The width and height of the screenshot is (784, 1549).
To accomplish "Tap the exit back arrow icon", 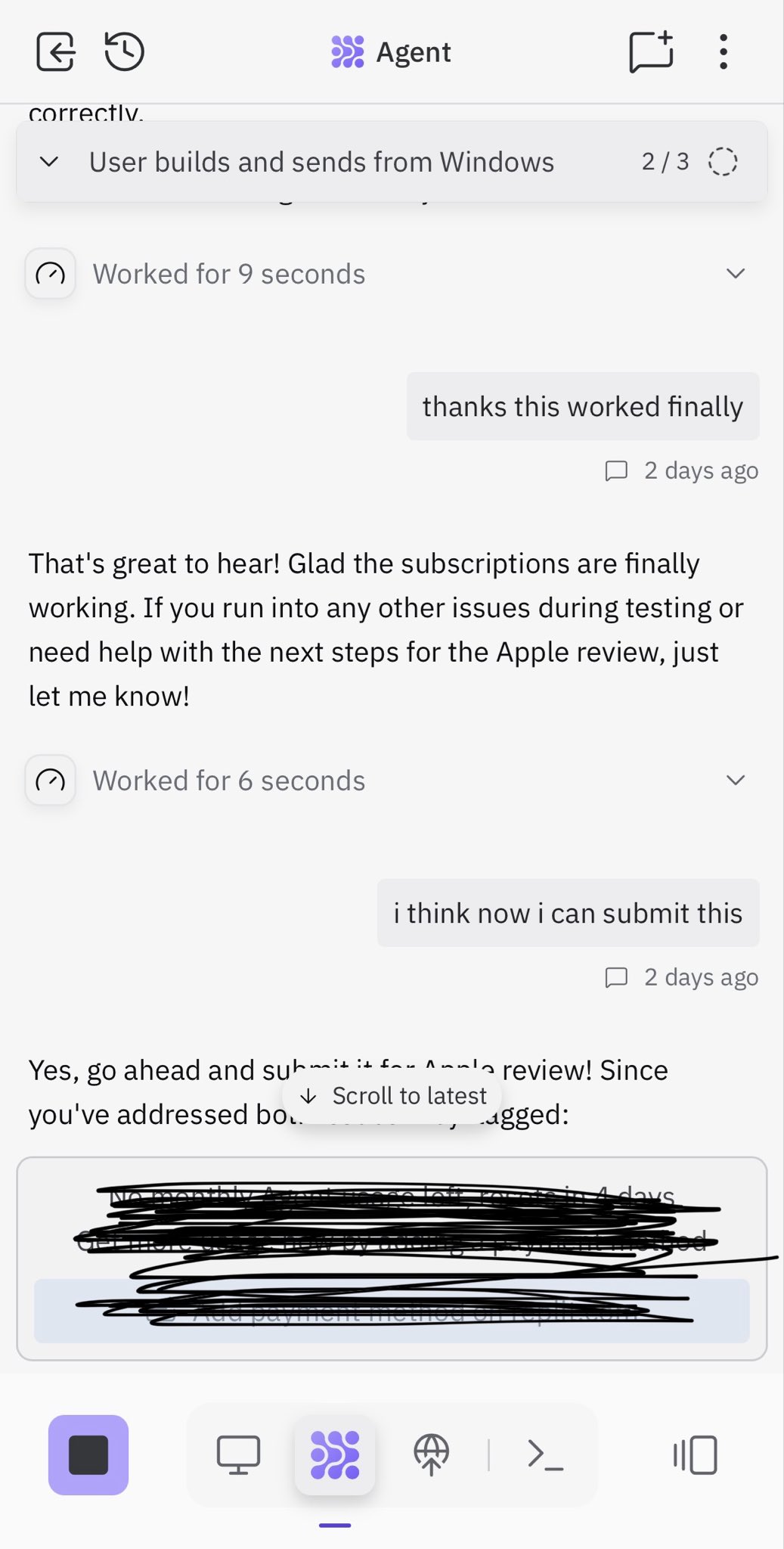I will 55,52.
